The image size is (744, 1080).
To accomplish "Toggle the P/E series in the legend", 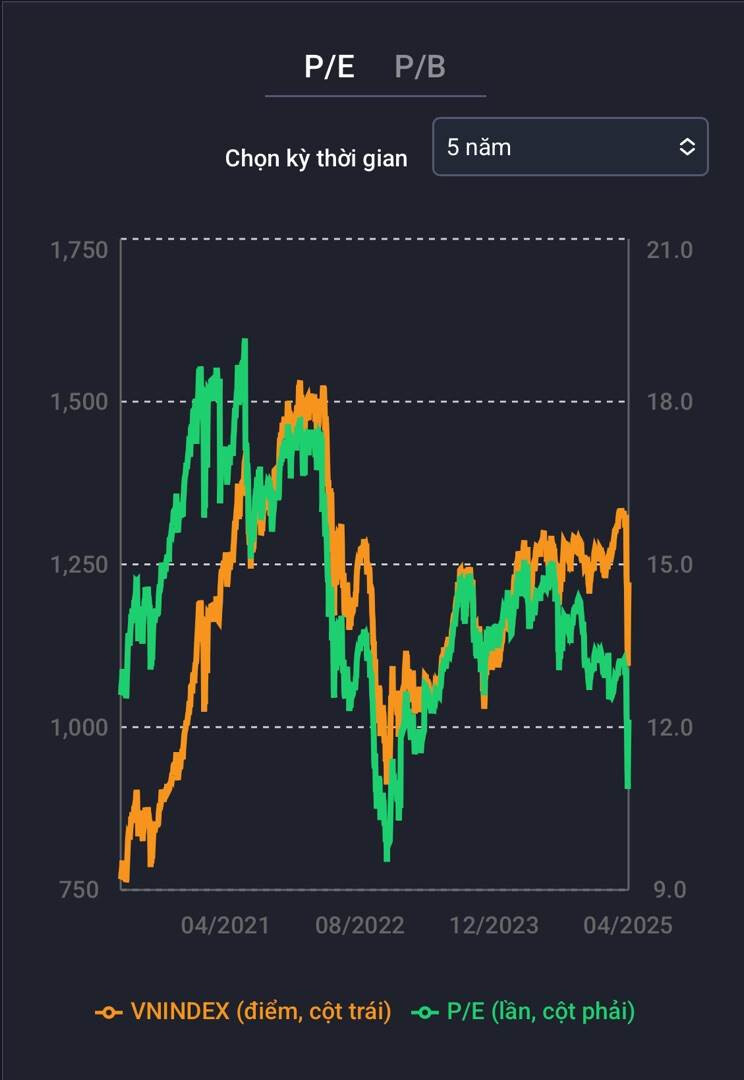I will pos(524,1011).
